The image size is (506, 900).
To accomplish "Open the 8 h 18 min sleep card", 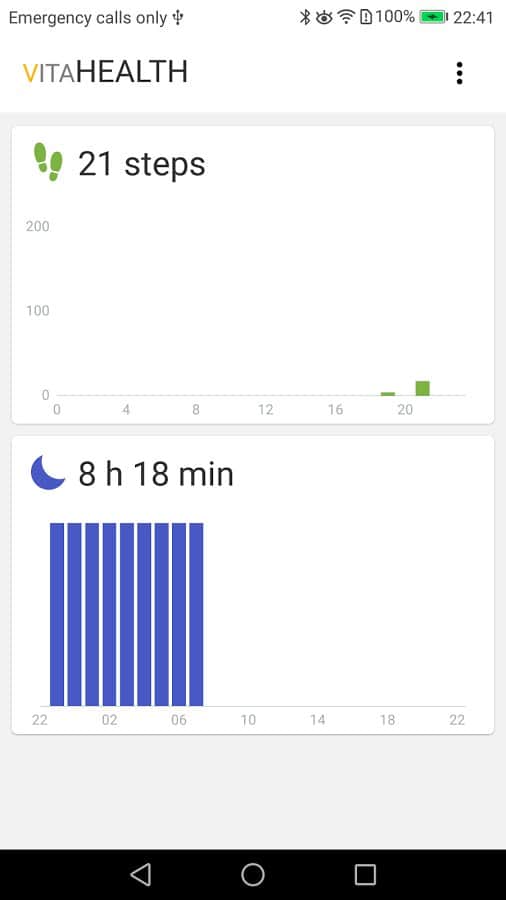I will [x=252, y=585].
